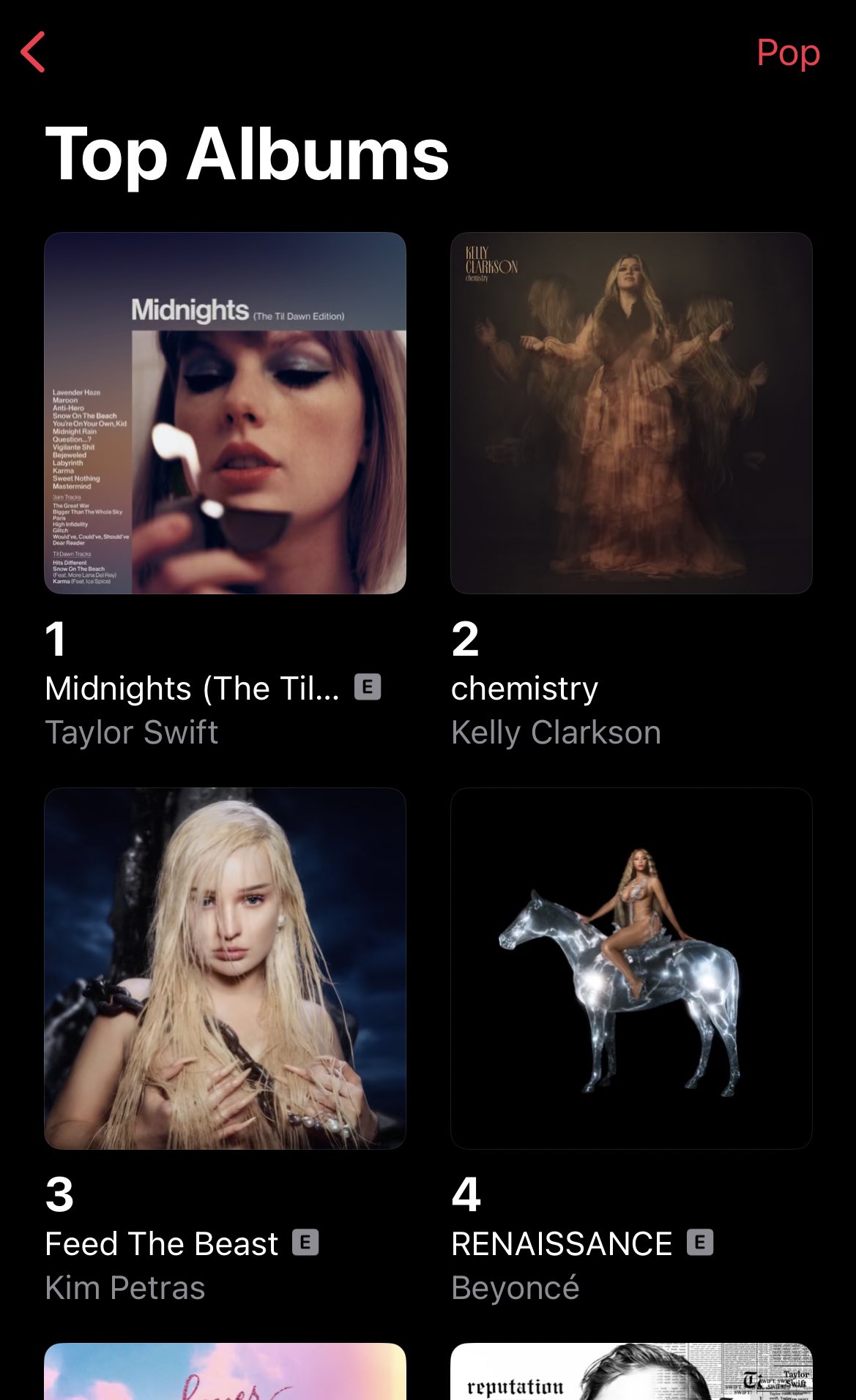Open Midnights album by Taylor Swift

[225, 413]
